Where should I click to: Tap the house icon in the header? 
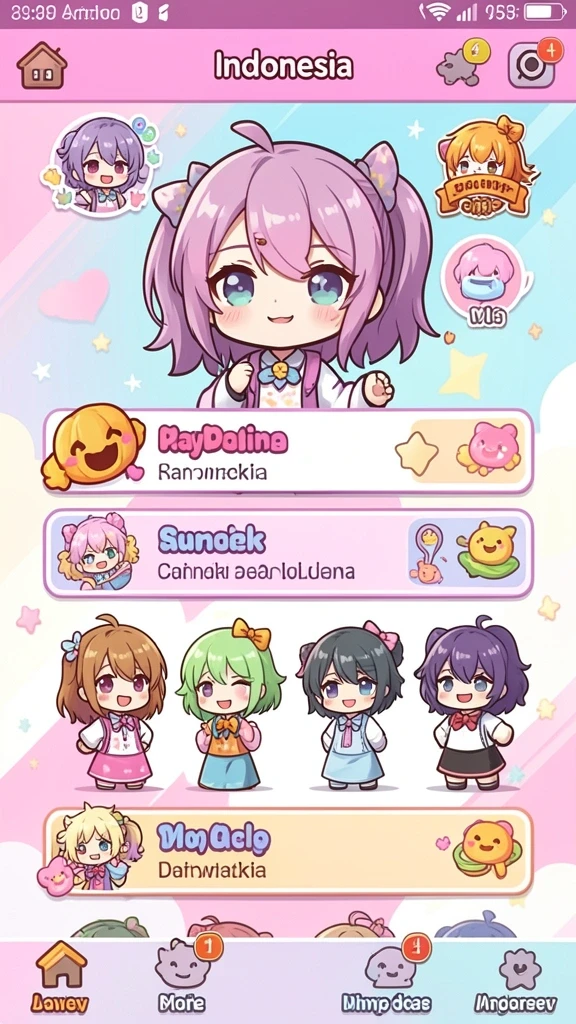(42, 65)
